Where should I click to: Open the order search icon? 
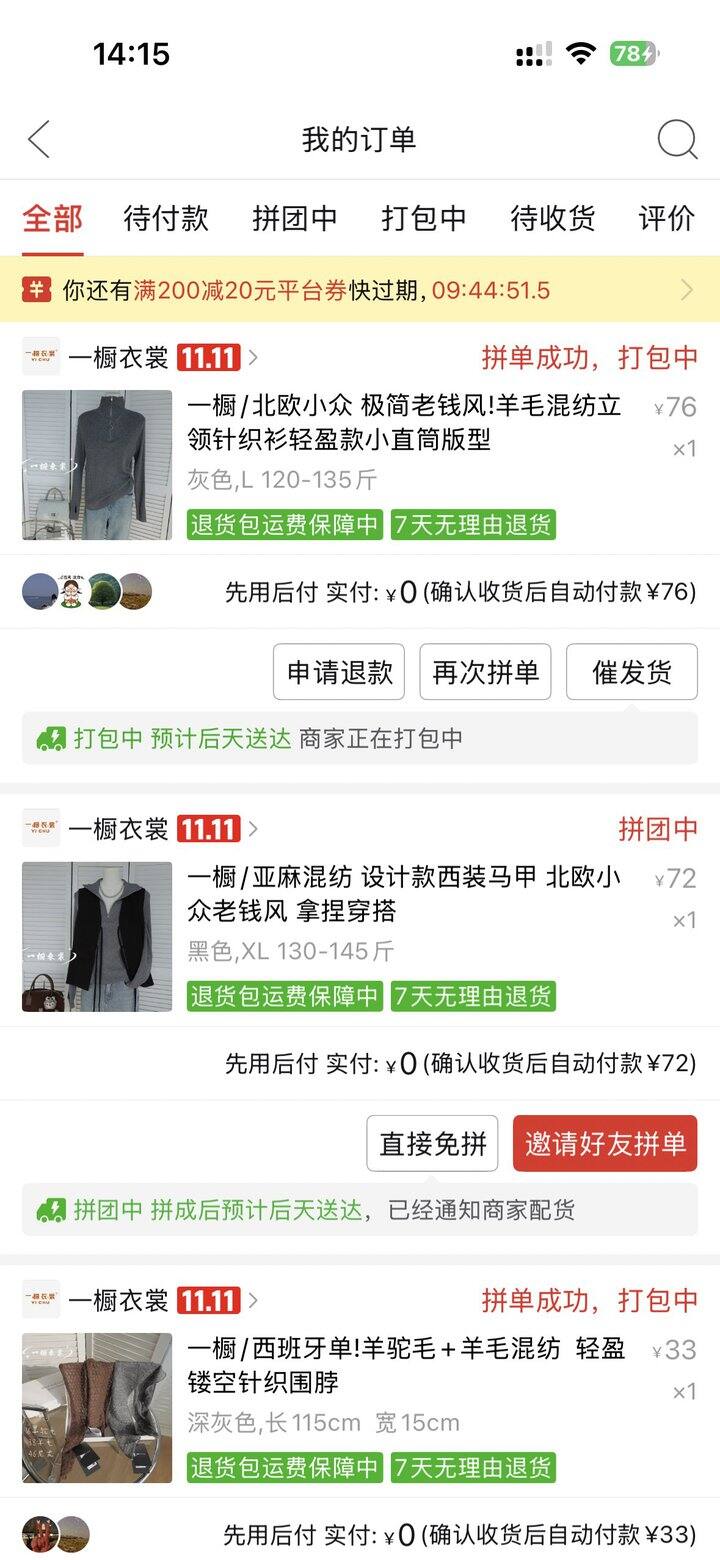point(677,139)
